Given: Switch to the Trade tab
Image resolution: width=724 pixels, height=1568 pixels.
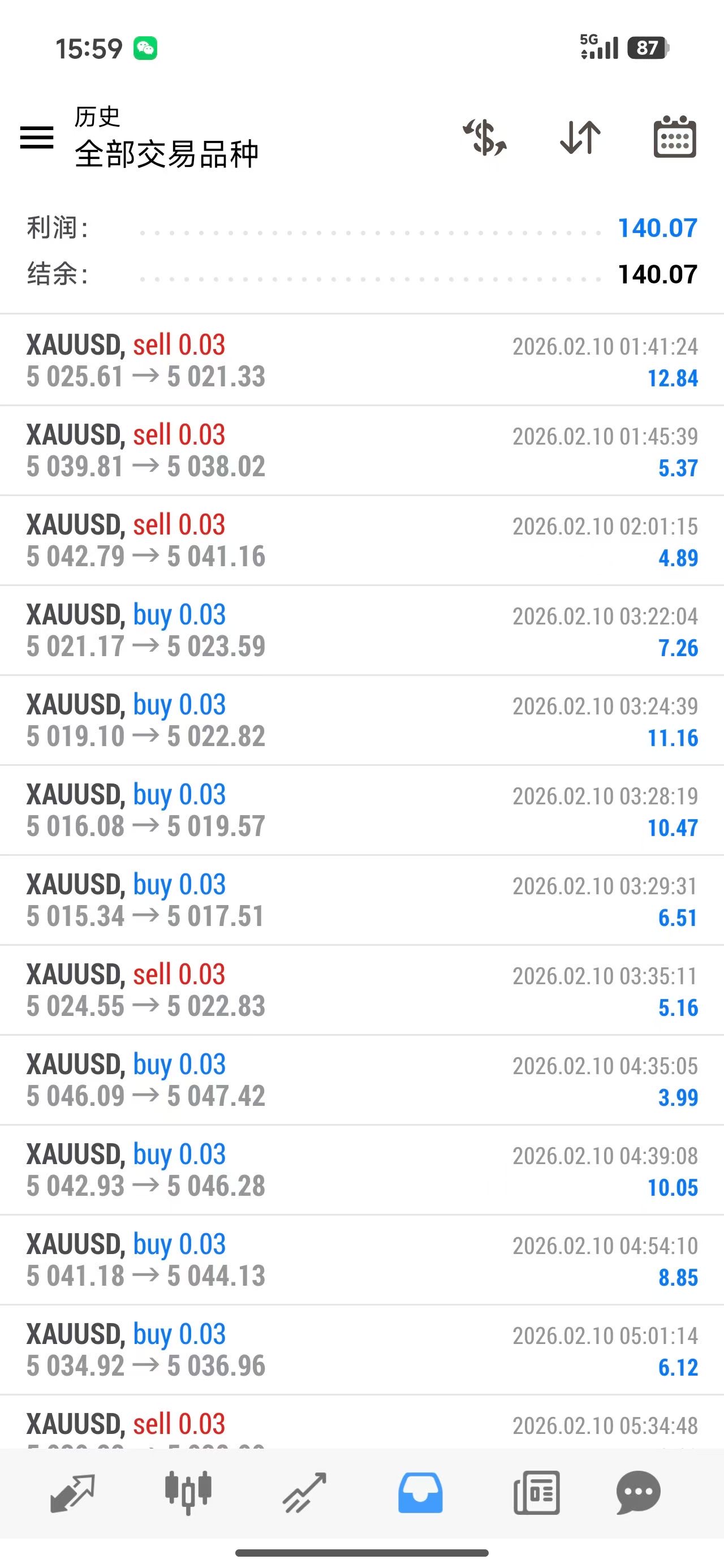Looking at the screenshot, I should coord(304,1493).
